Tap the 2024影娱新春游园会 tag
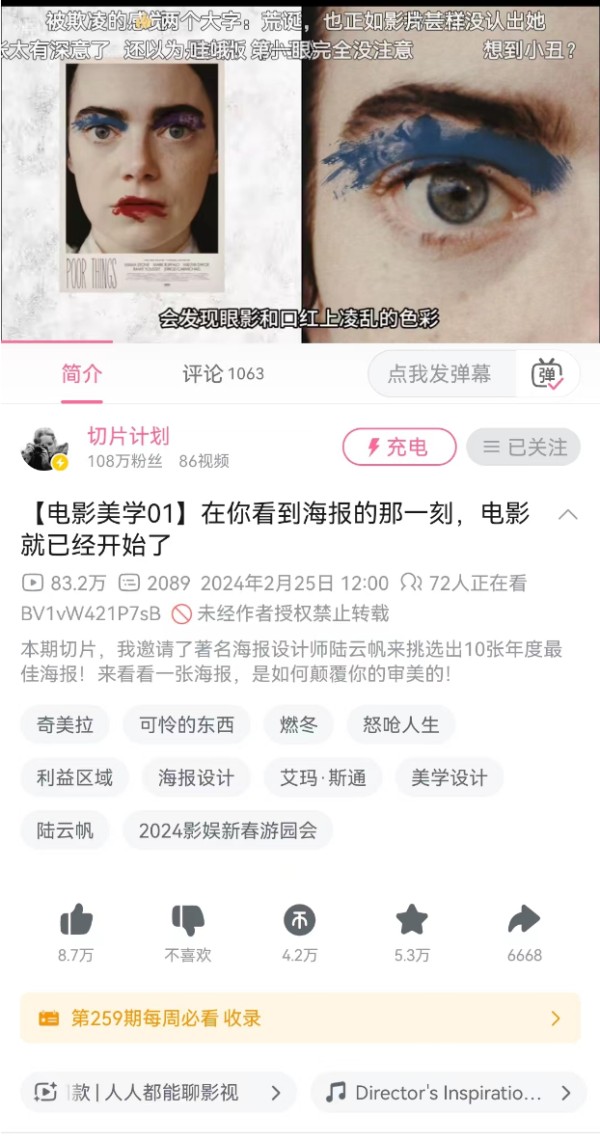600x1141 pixels. (x=227, y=830)
